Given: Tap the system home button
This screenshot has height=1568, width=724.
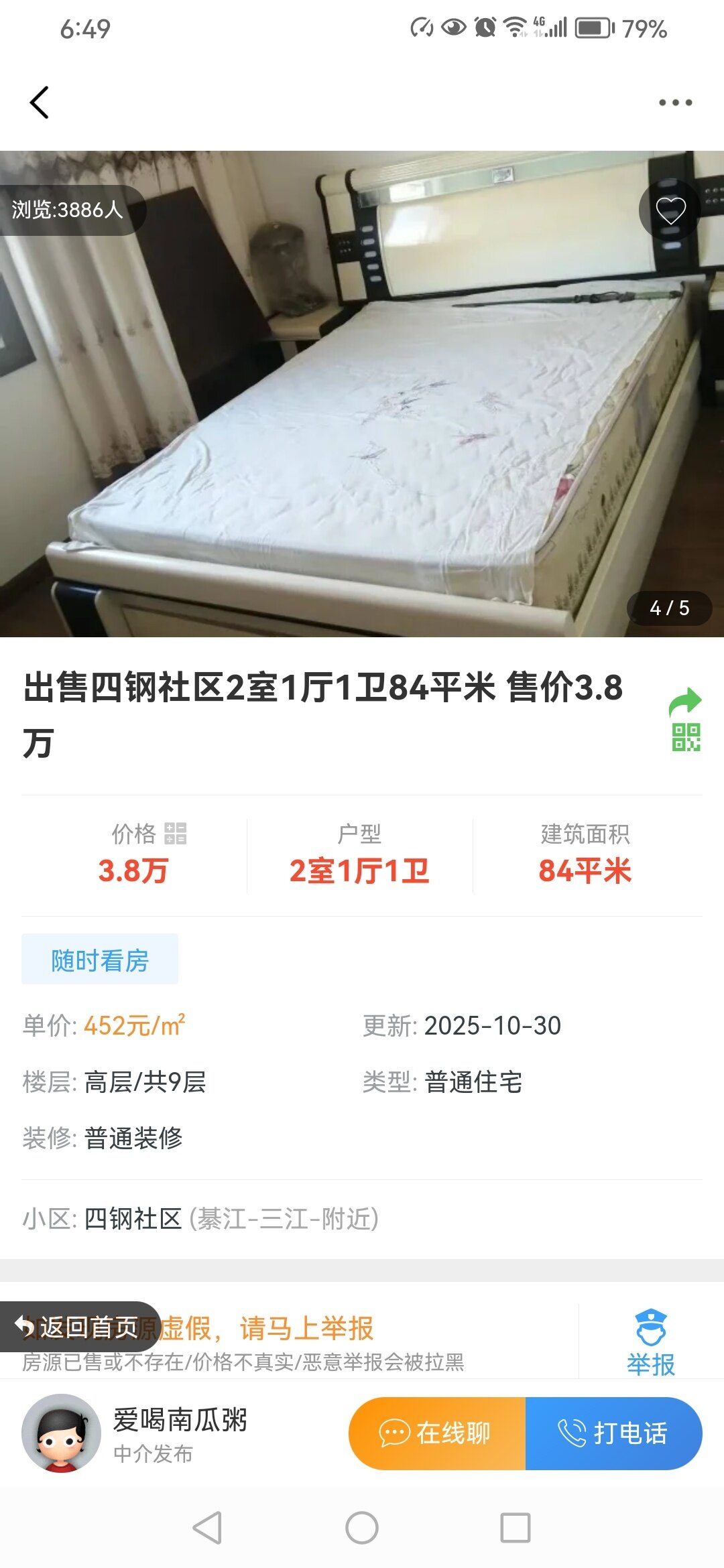Looking at the screenshot, I should [x=362, y=1528].
